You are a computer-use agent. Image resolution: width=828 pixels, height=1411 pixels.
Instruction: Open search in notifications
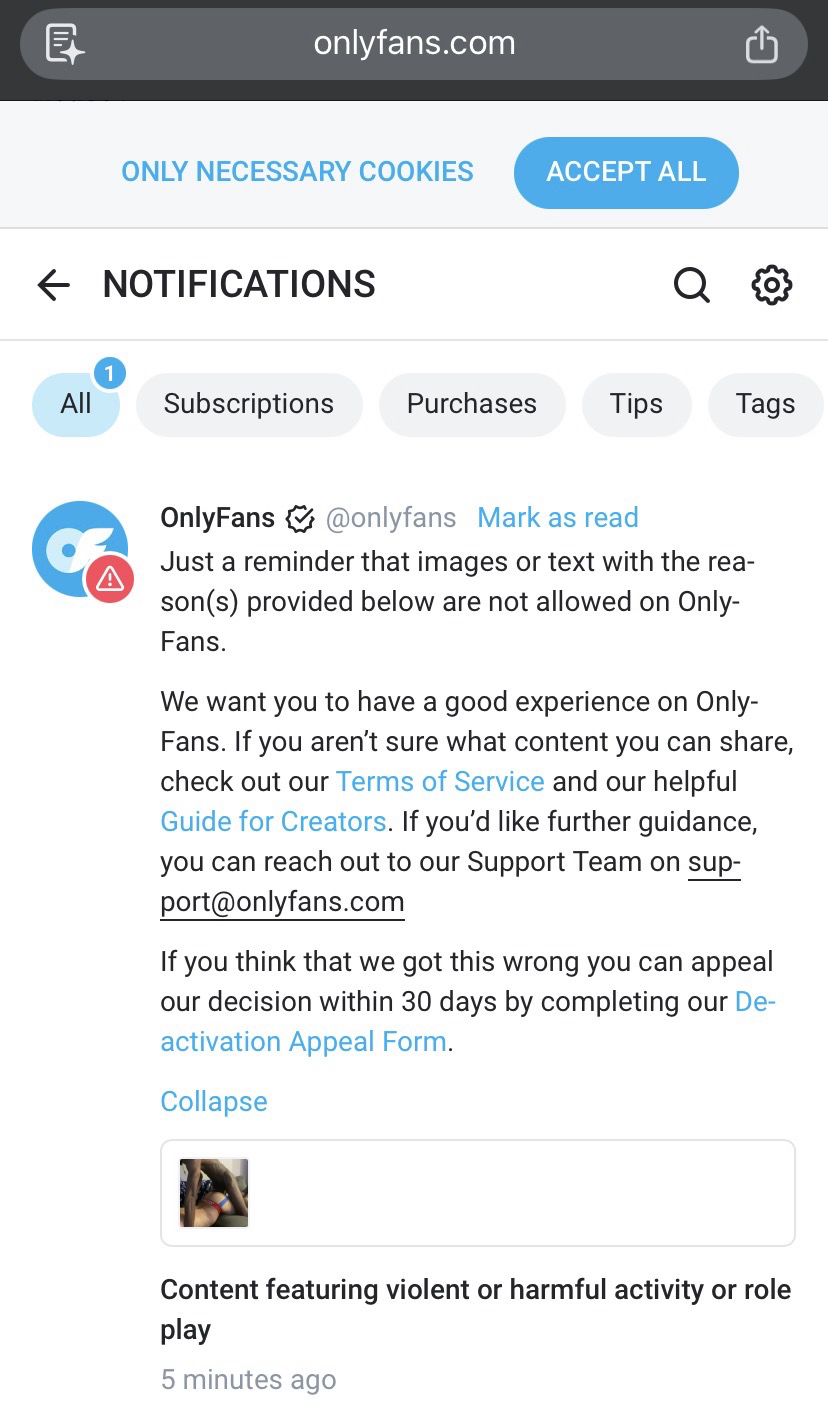[x=691, y=285]
